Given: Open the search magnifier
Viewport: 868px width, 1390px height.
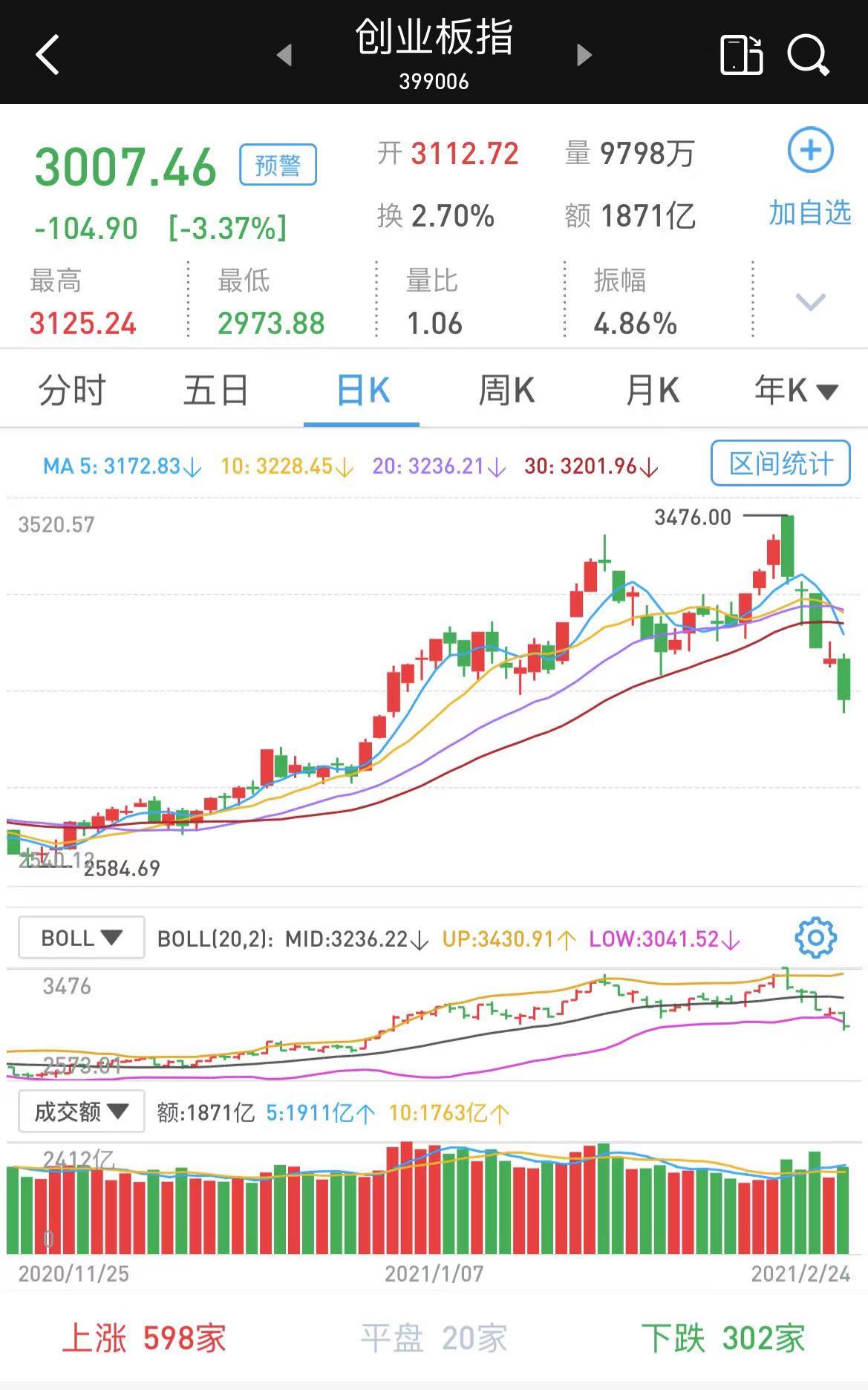Looking at the screenshot, I should pyautogui.click(x=807, y=55).
